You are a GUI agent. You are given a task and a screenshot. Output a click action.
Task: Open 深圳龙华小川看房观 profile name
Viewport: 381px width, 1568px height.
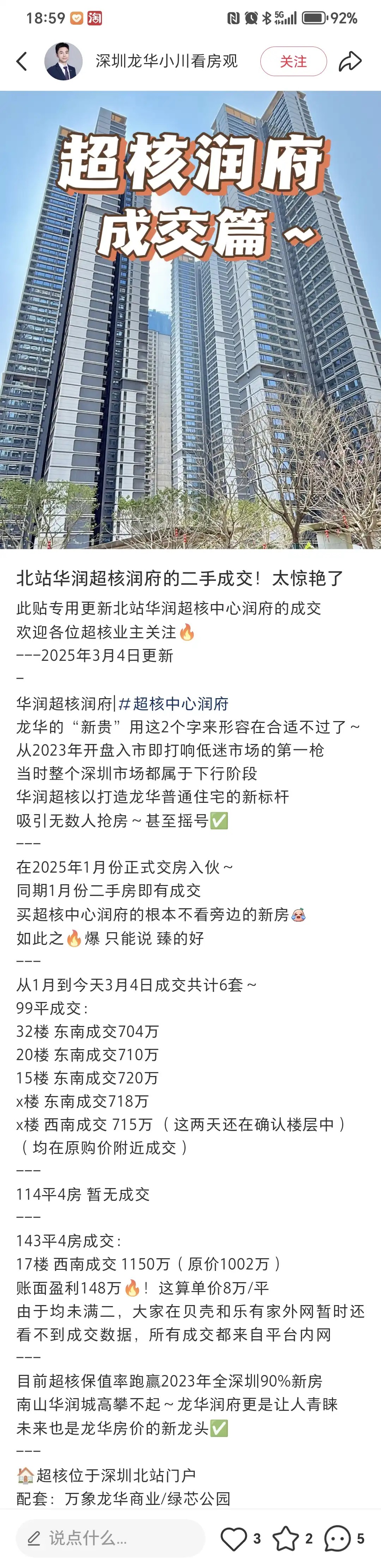(x=166, y=61)
